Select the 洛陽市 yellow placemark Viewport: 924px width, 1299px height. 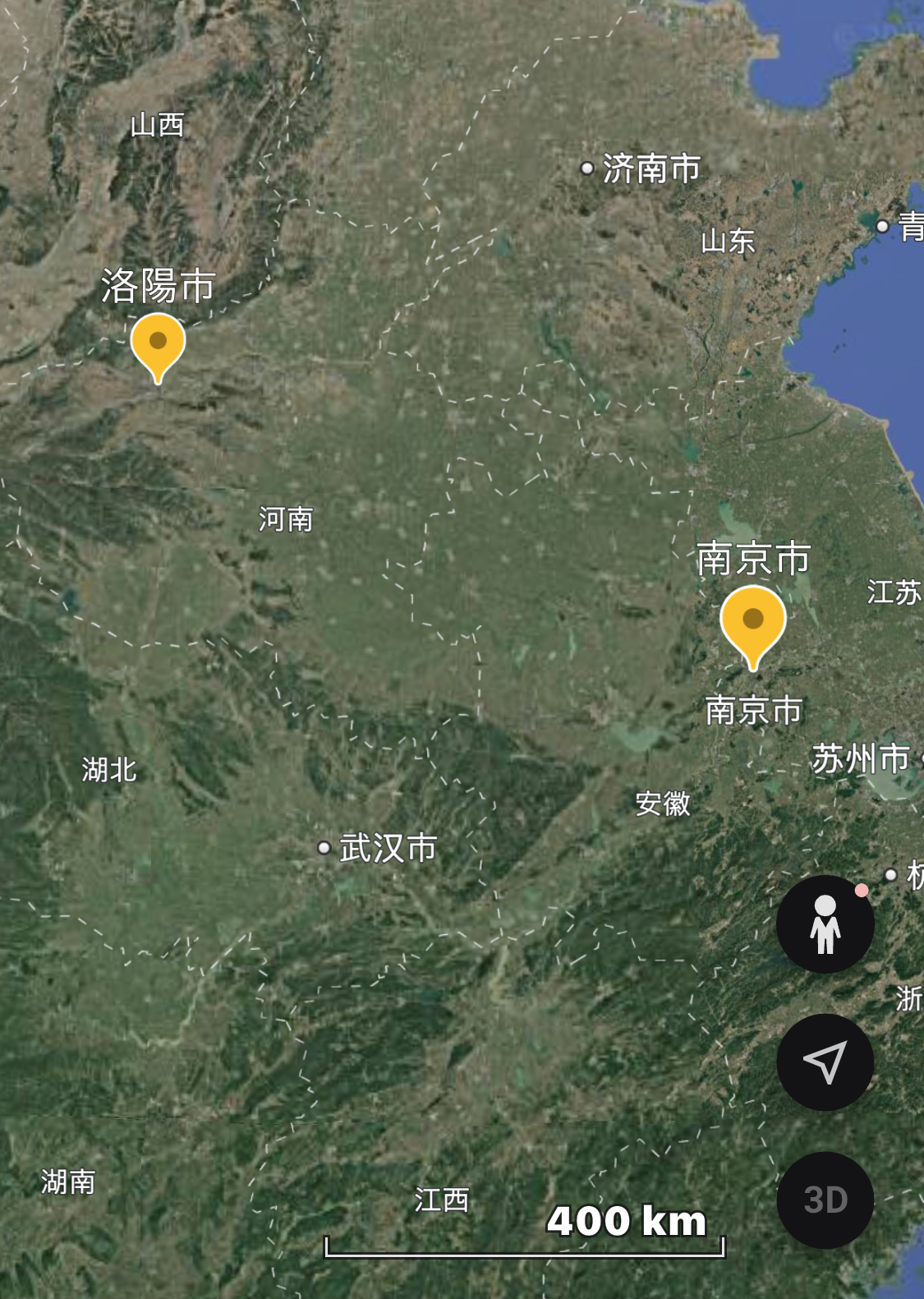click(x=158, y=343)
